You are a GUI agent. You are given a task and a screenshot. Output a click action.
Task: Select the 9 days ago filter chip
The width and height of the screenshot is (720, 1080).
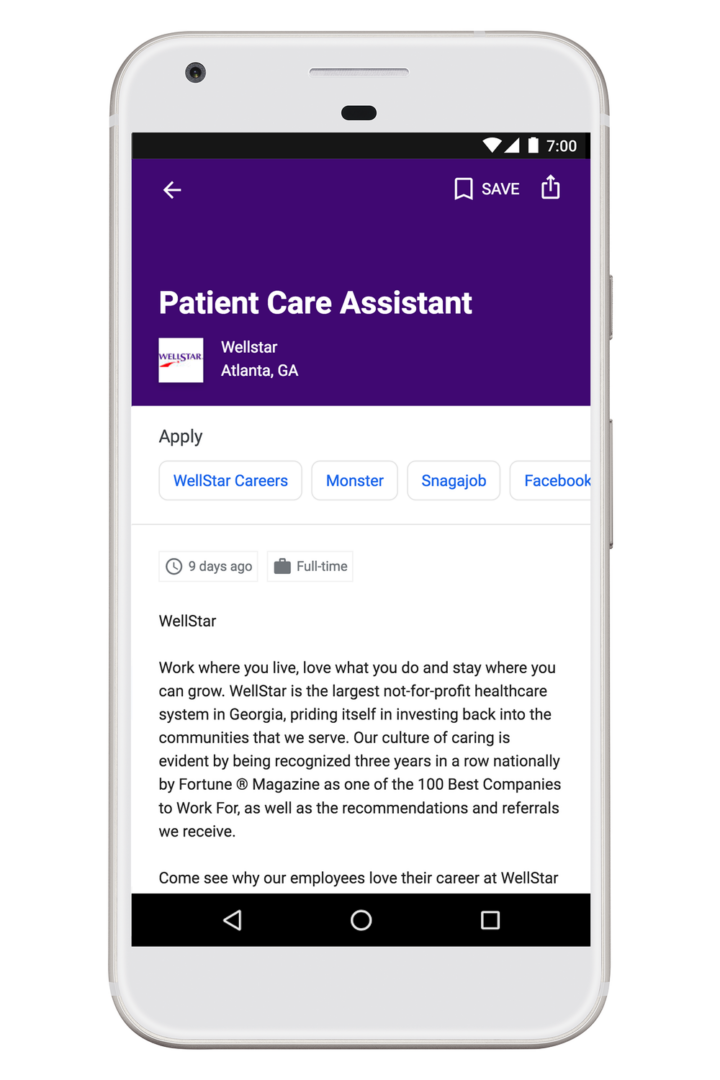pyautogui.click(x=208, y=566)
